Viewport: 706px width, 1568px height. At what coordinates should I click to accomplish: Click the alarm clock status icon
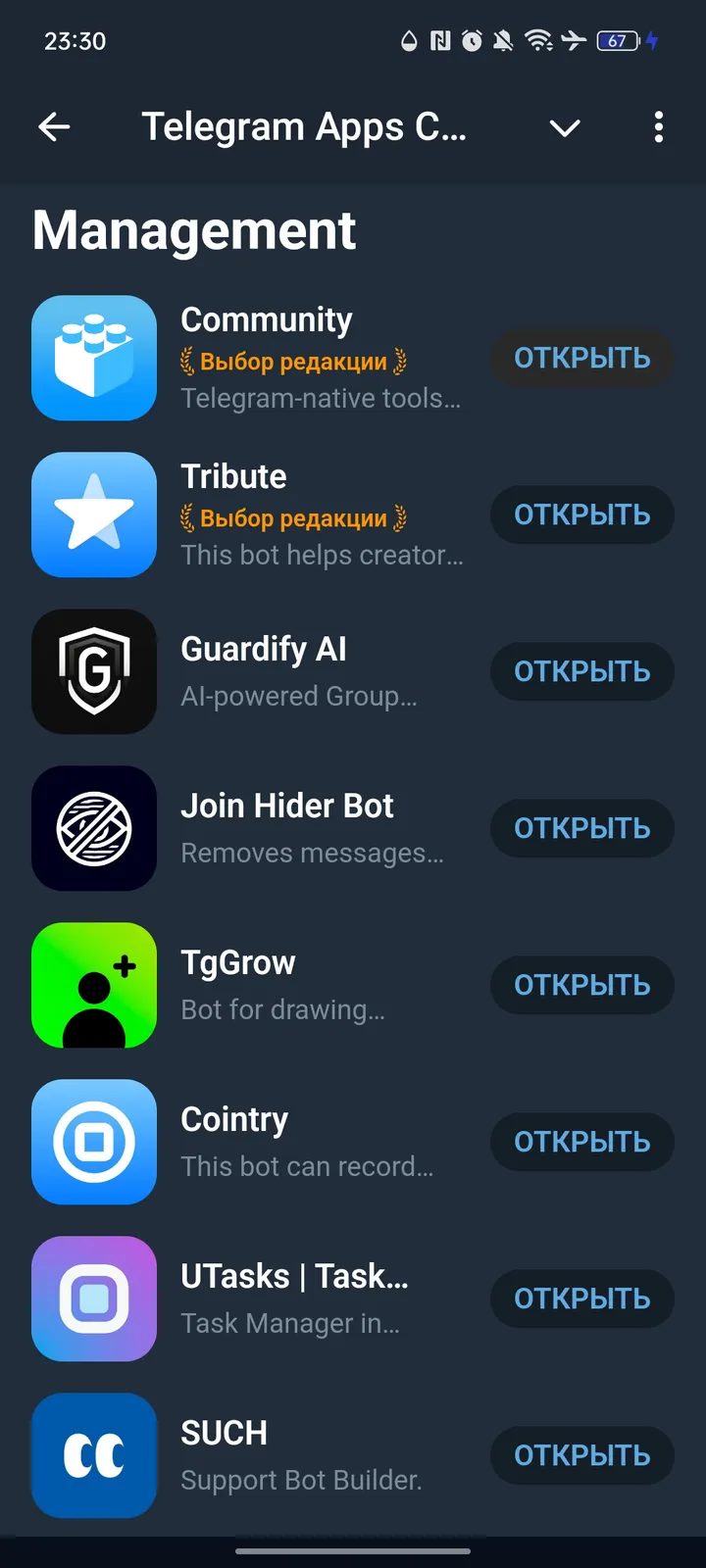[470, 41]
